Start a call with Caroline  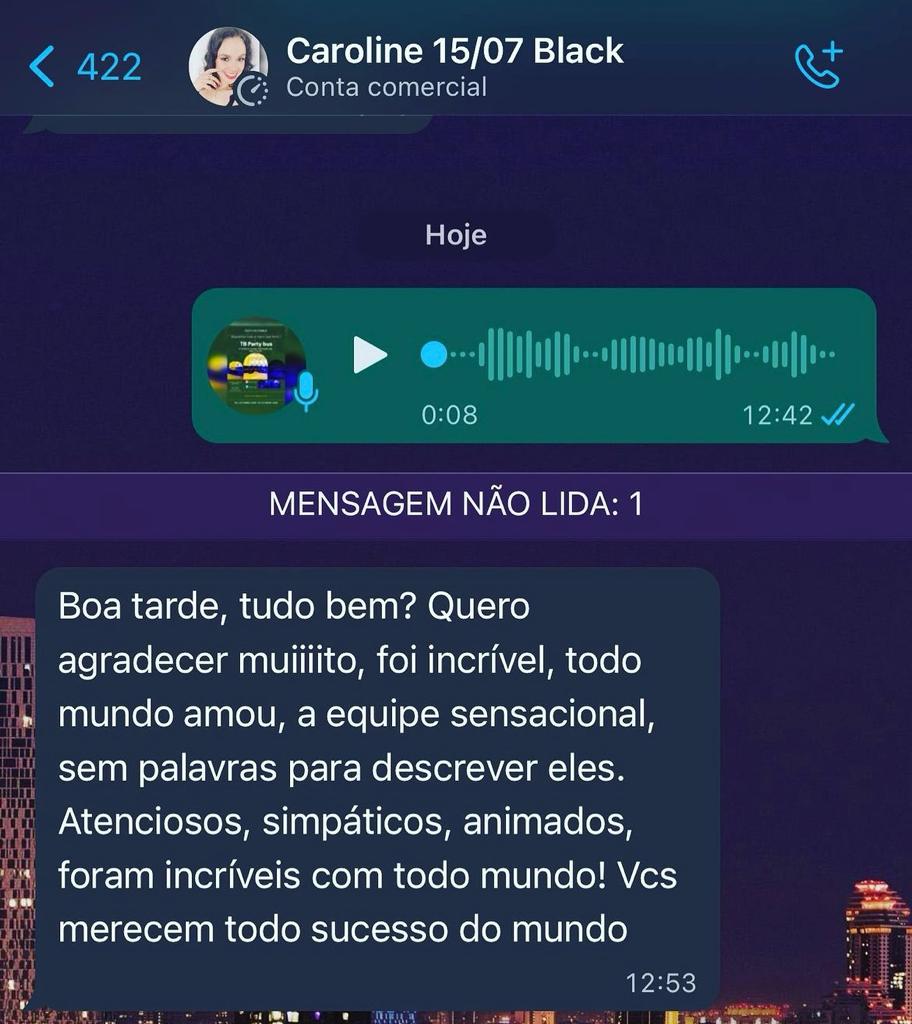(x=818, y=66)
